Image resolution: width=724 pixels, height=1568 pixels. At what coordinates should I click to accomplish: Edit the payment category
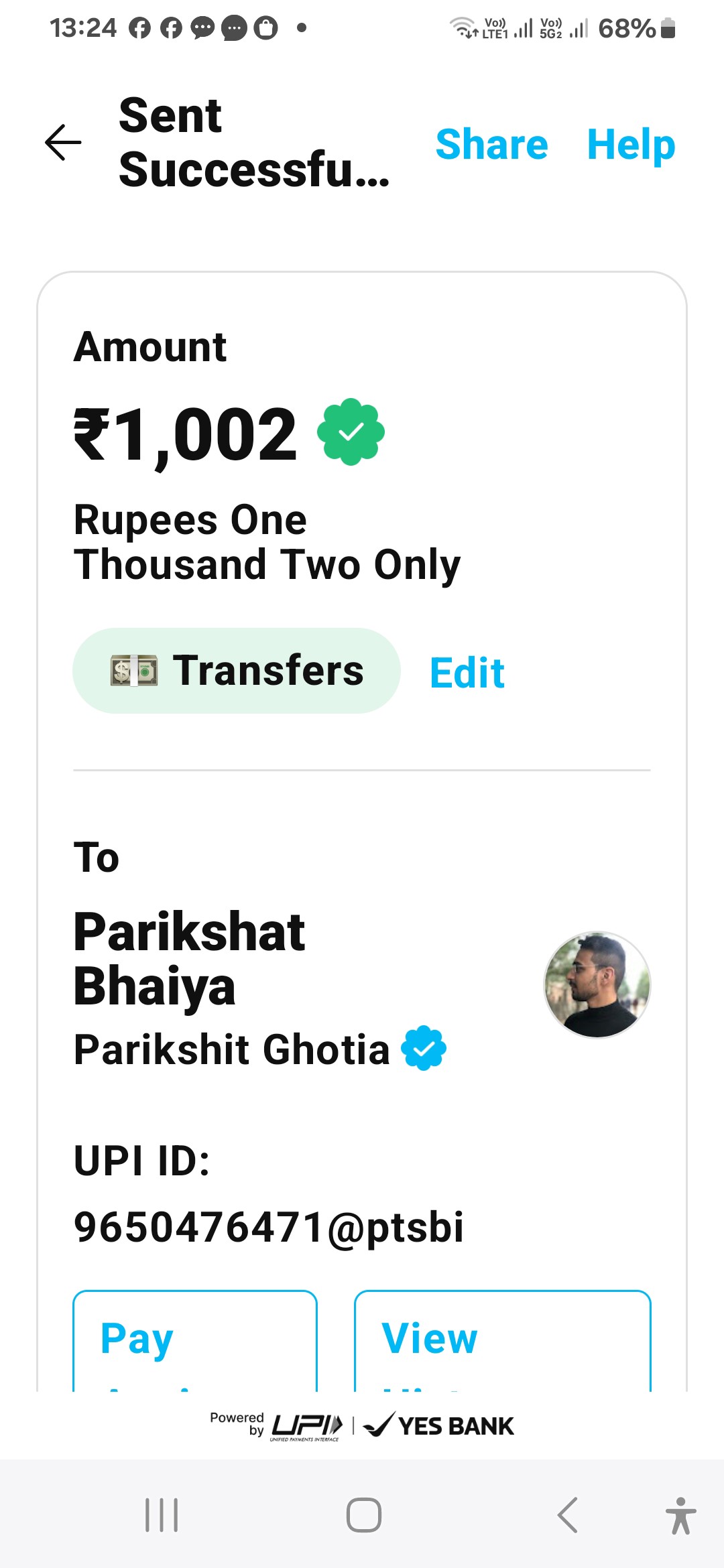(x=467, y=673)
